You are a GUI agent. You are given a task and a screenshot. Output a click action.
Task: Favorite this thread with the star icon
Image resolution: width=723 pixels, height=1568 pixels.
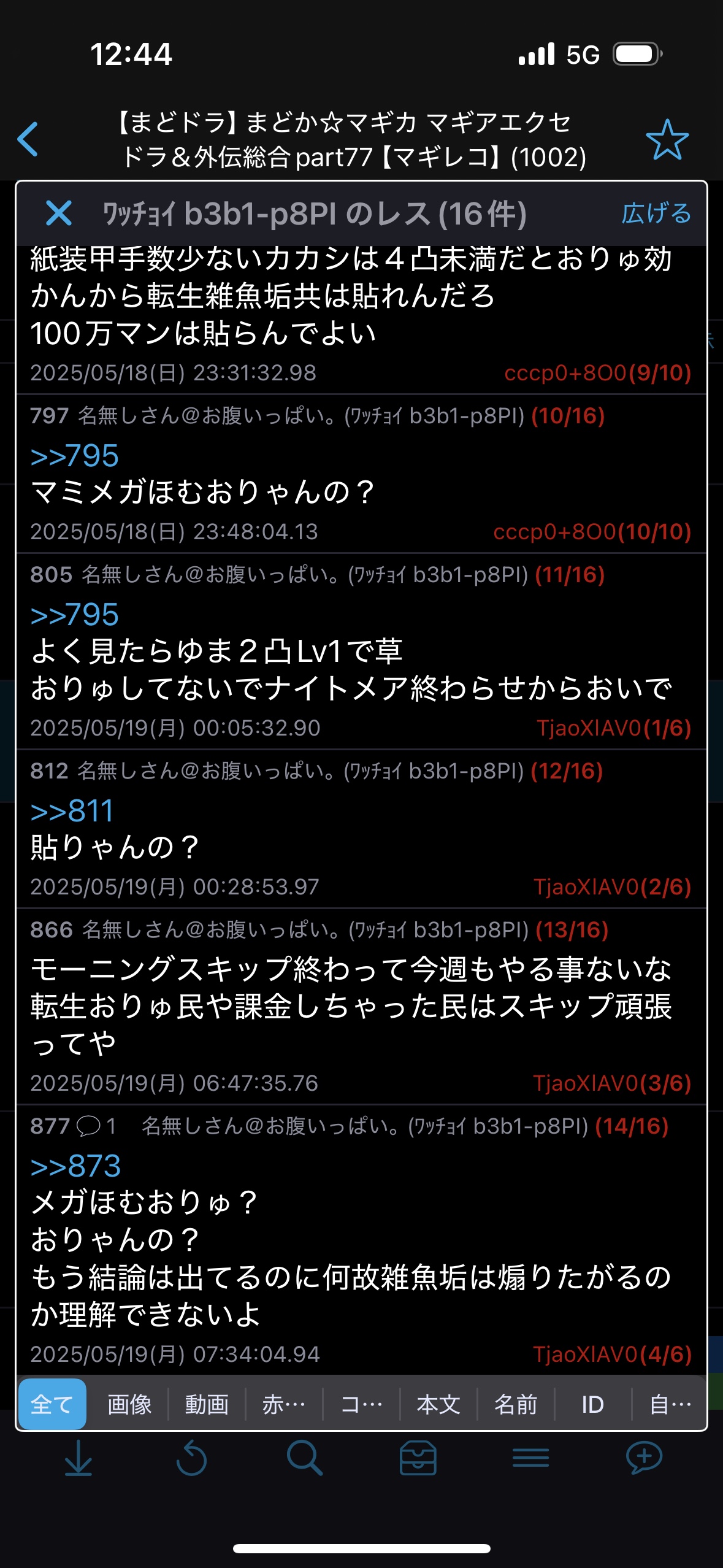(x=667, y=140)
